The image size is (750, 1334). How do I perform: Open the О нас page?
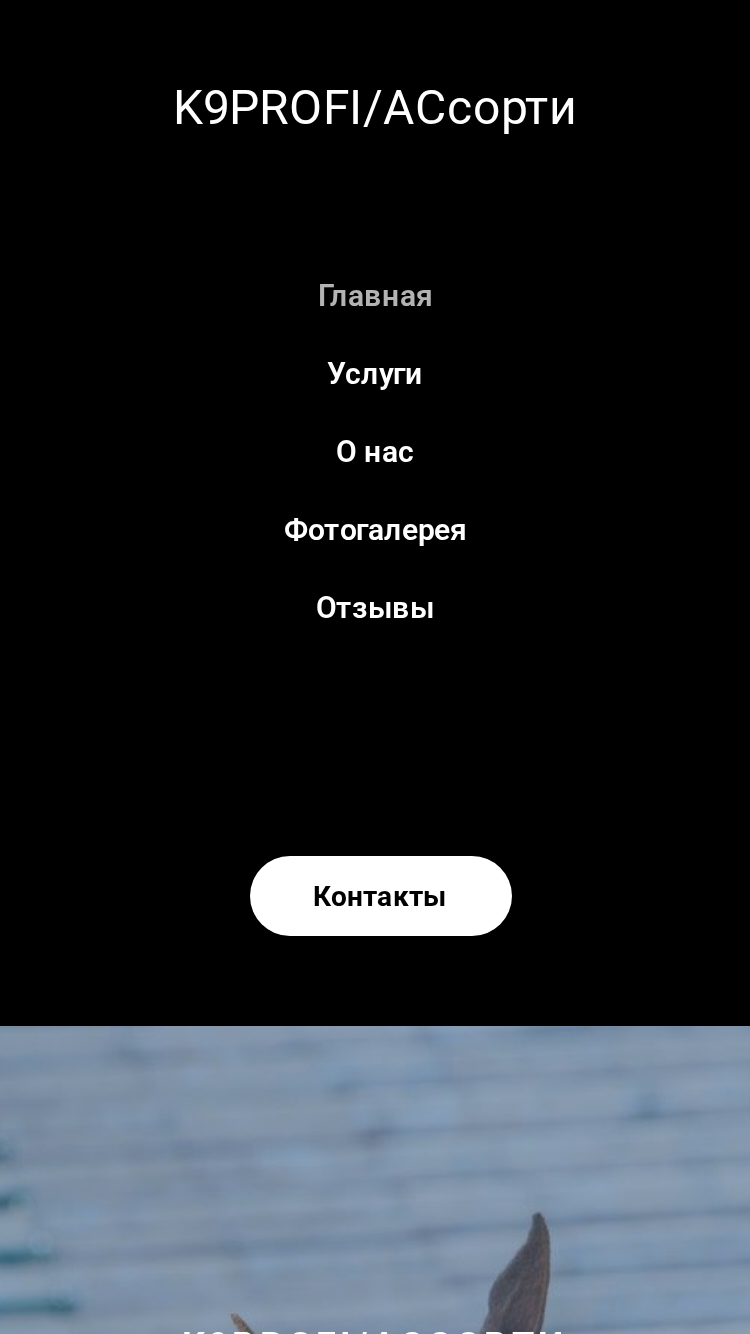point(375,452)
